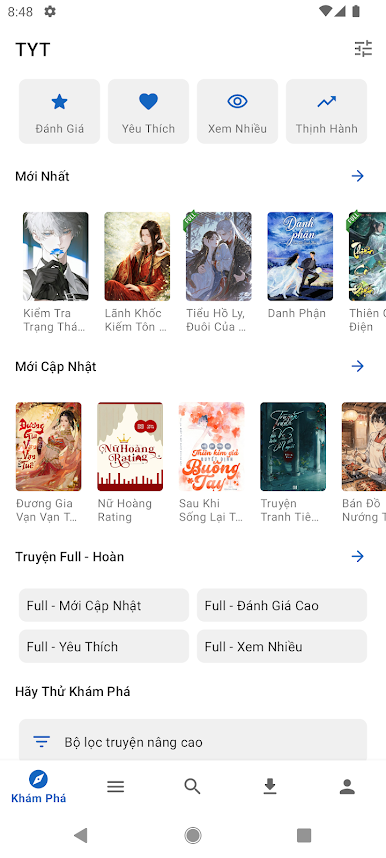386x858 pixels.
Task: Open the Danh Phận story cover
Action: point(300,257)
